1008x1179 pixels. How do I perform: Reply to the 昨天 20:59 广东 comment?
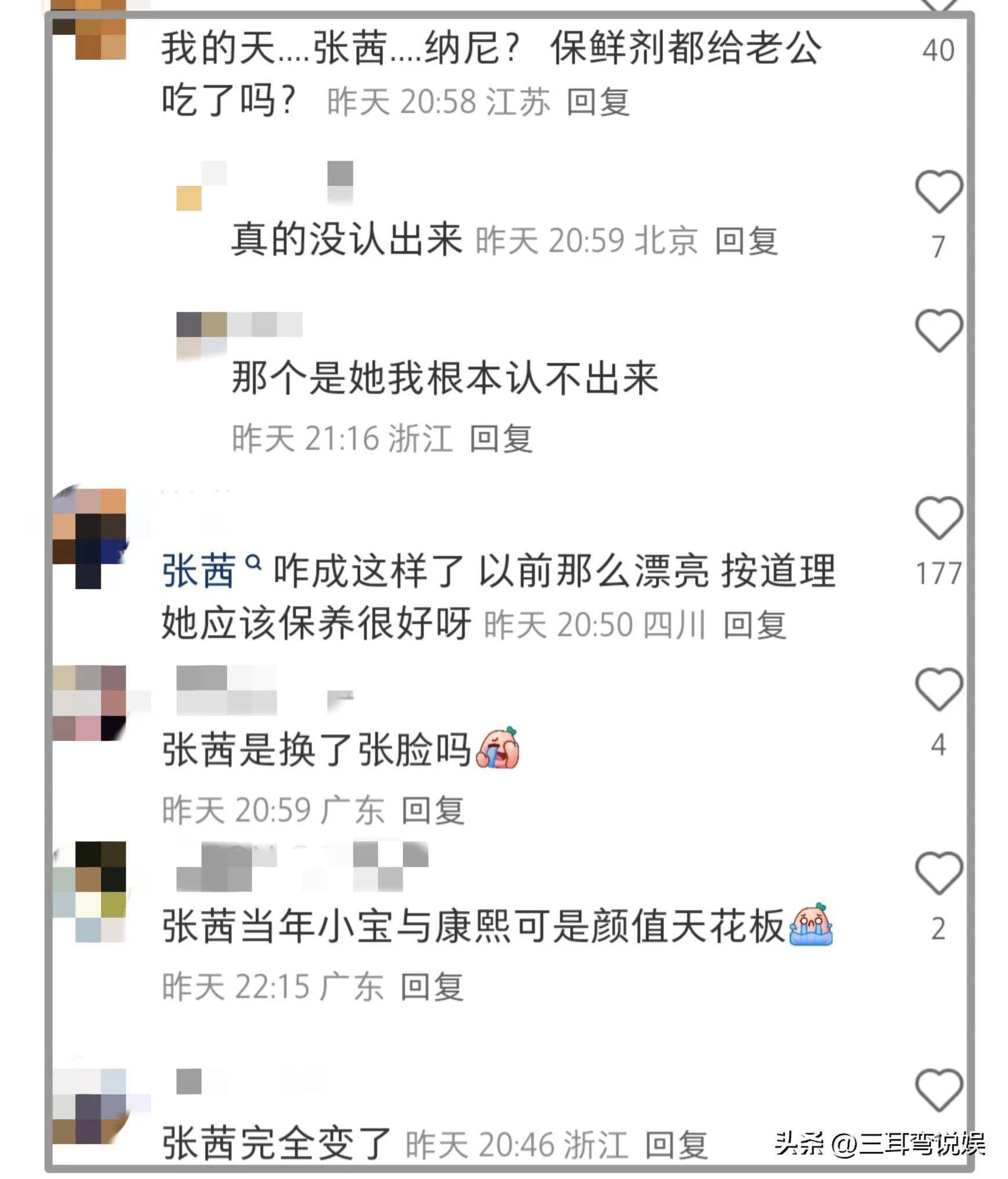point(433,810)
